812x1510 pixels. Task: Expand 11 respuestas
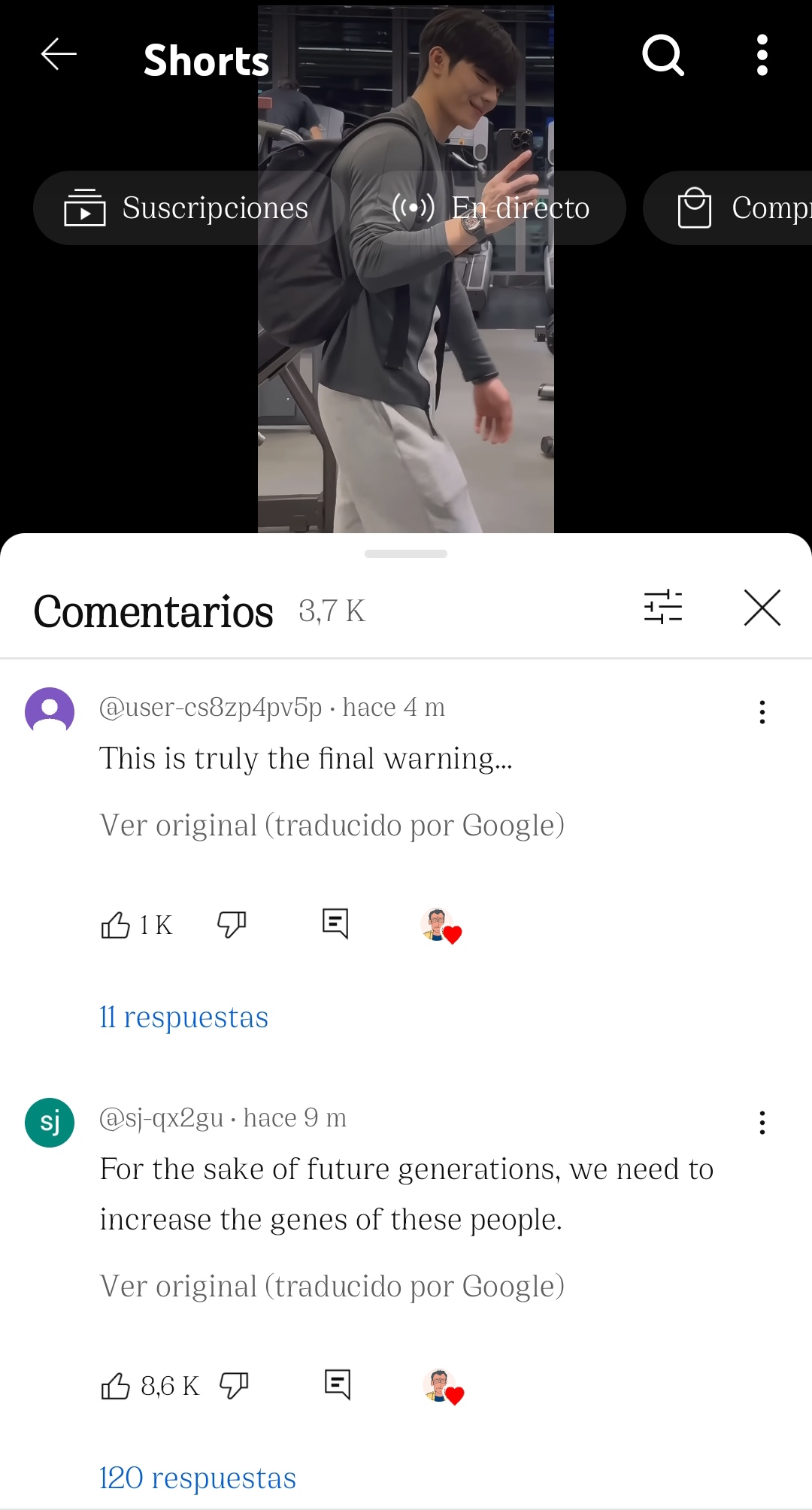click(184, 1017)
